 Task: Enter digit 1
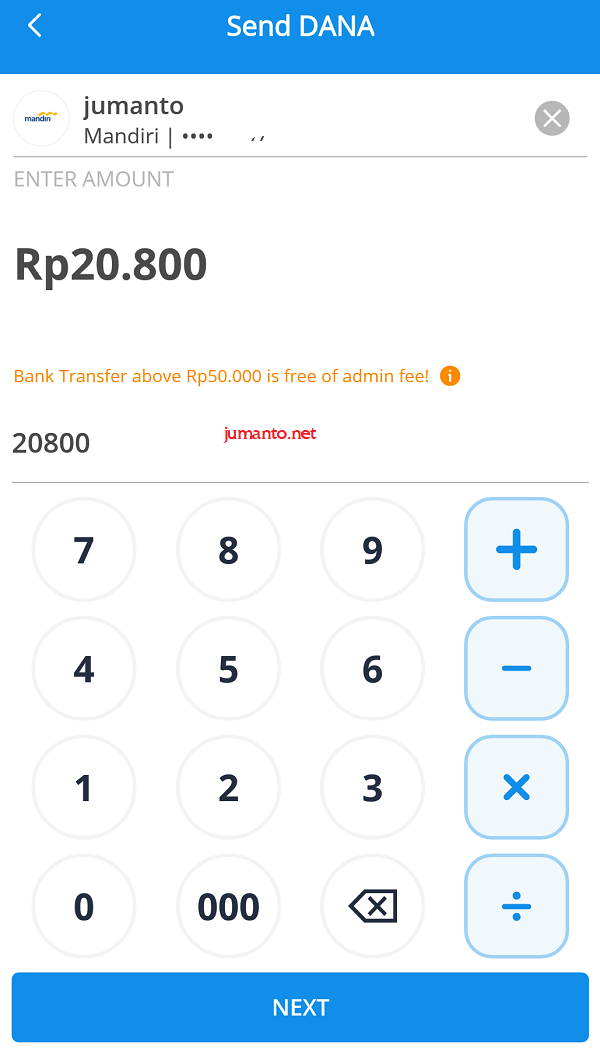point(84,787)
